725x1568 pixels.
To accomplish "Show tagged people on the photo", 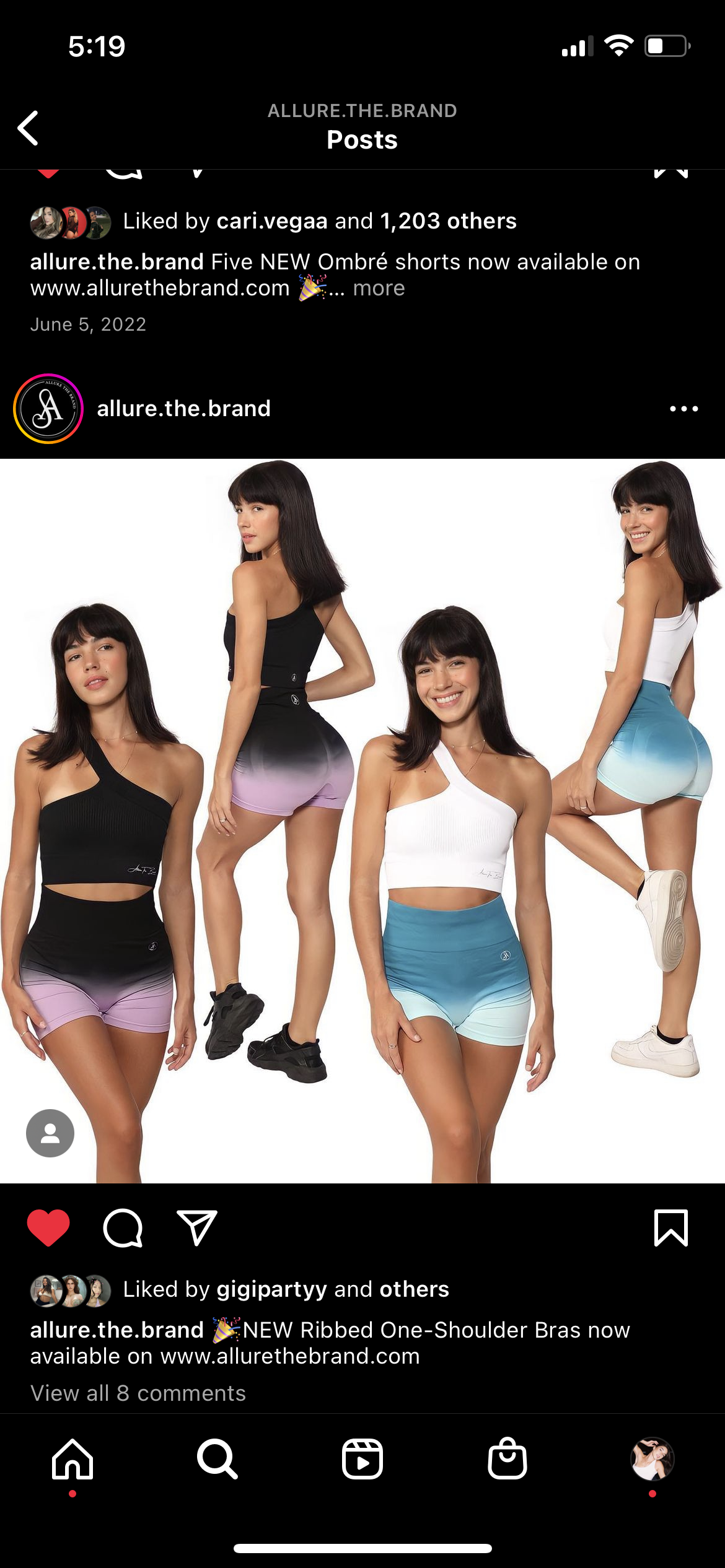I will [50, 1133].
